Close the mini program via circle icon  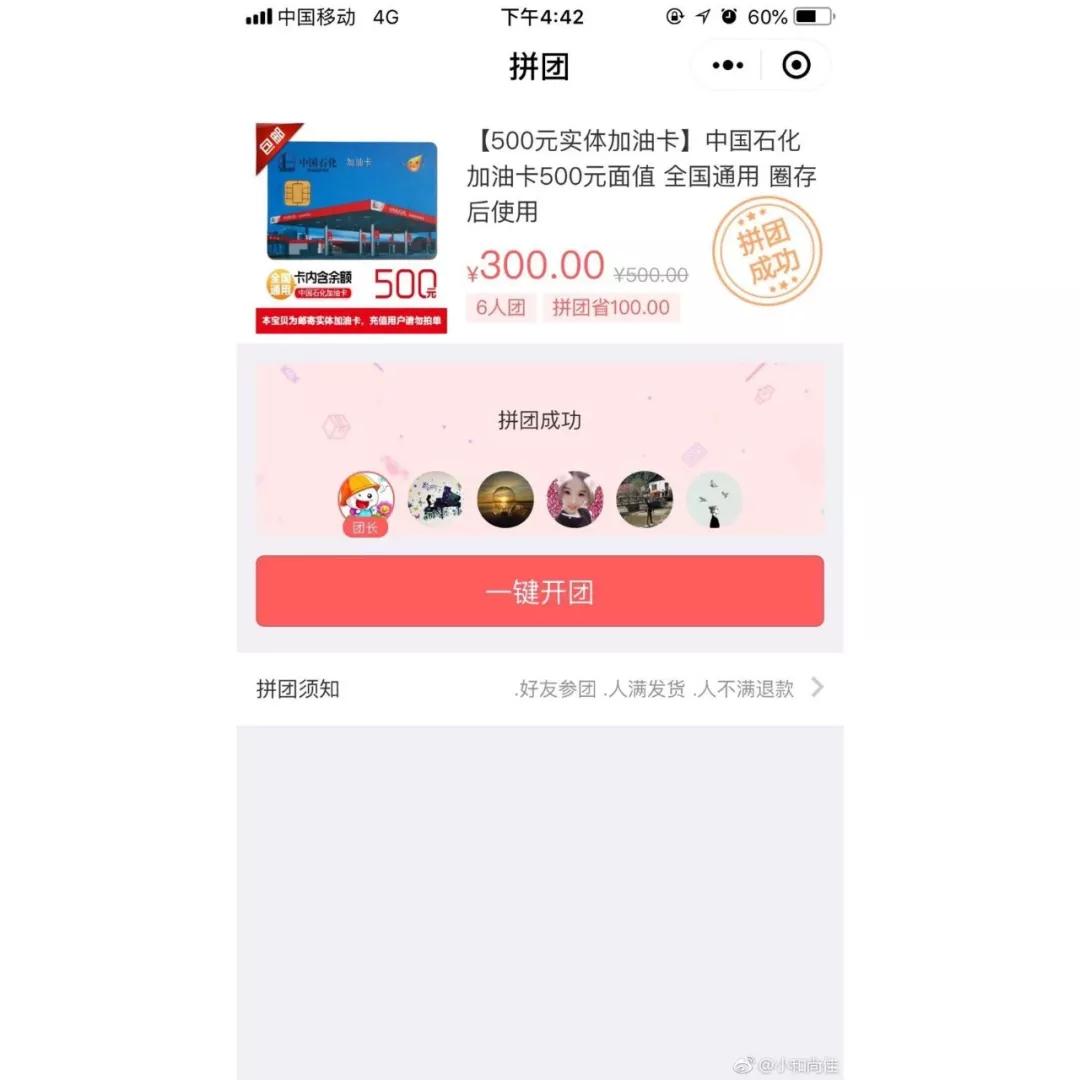click(796, 65)
